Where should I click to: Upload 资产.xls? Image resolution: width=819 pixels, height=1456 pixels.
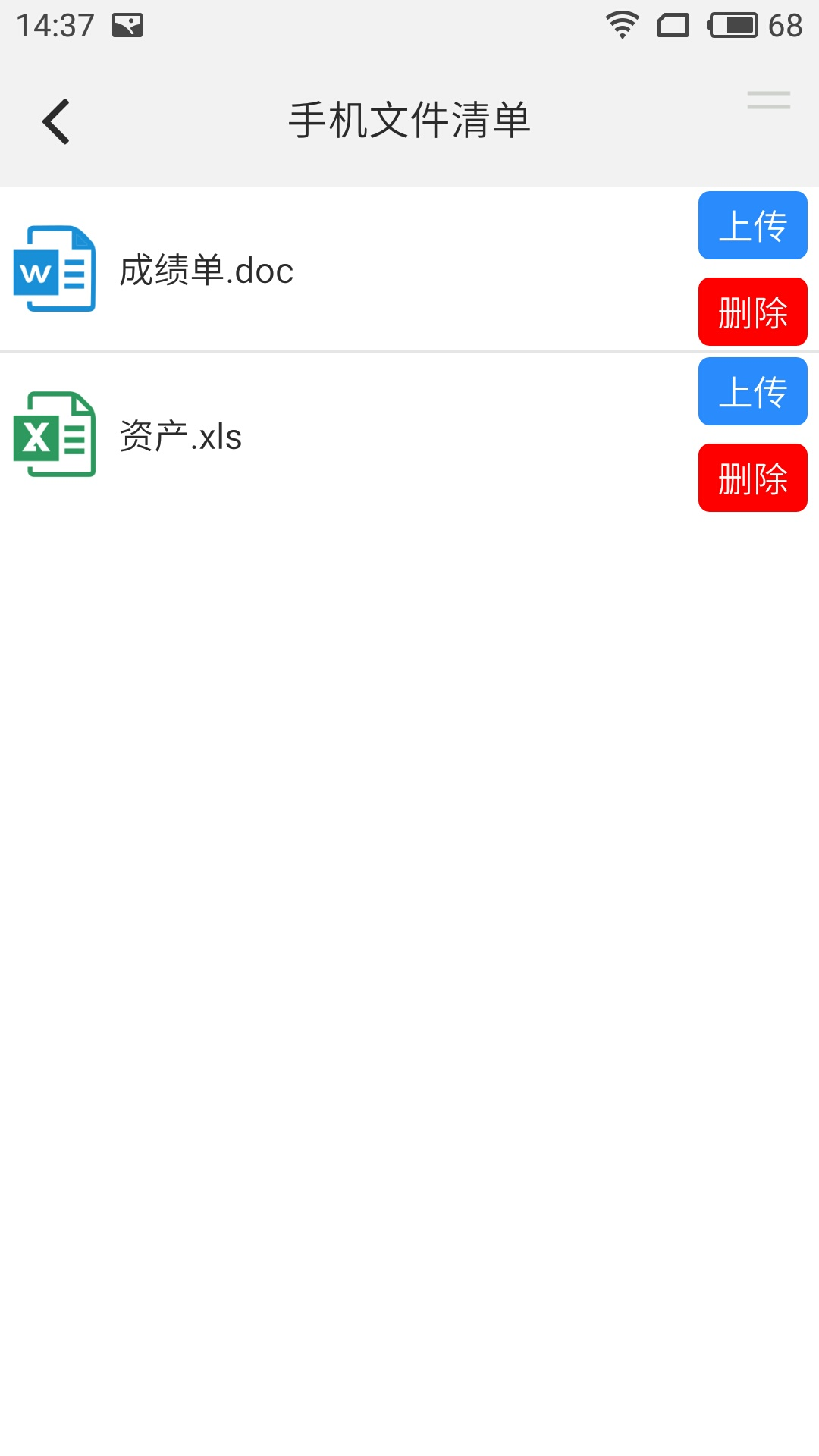click(752, 391)
